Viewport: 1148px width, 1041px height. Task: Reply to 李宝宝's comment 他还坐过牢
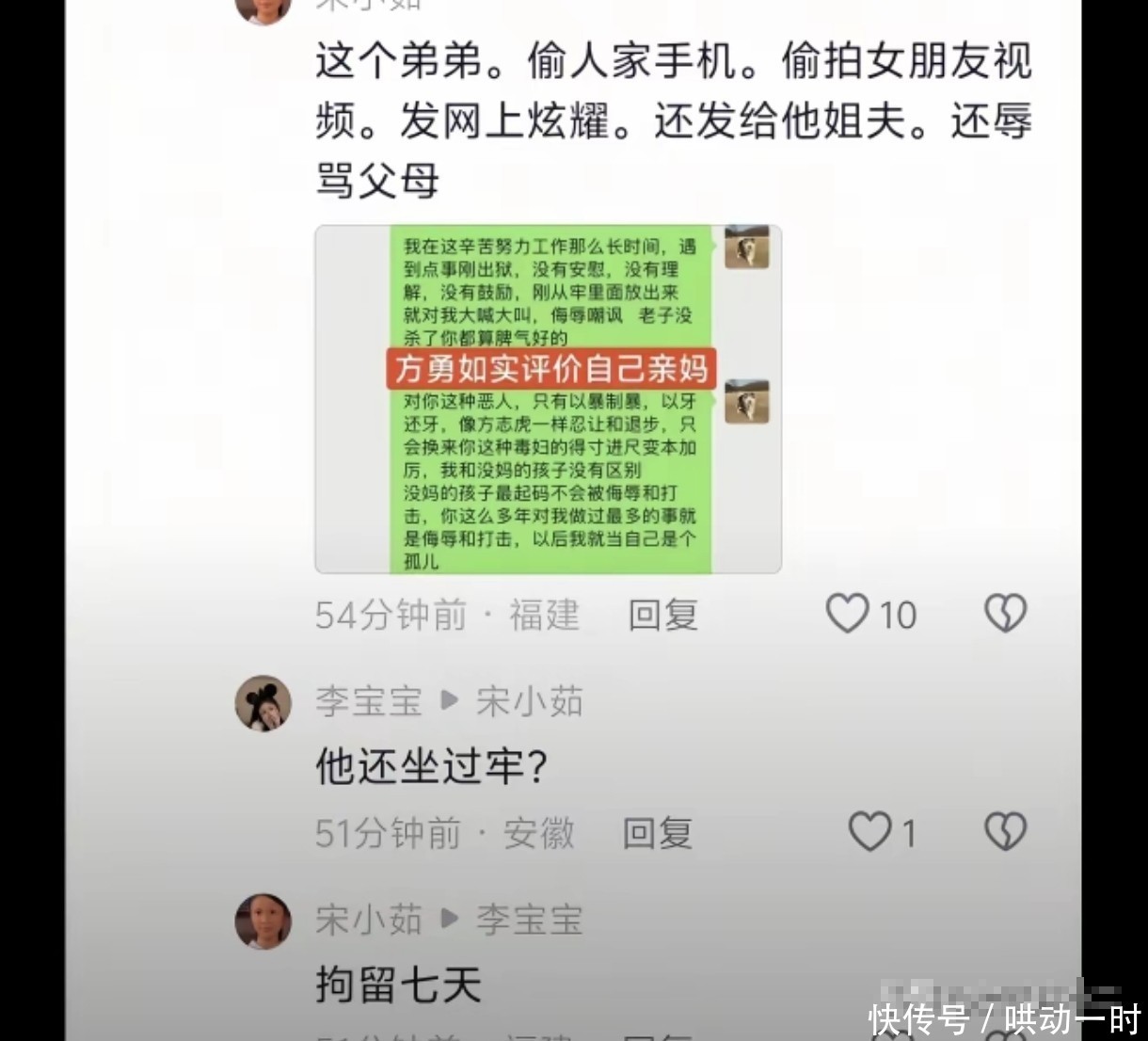tap(658, 833)
